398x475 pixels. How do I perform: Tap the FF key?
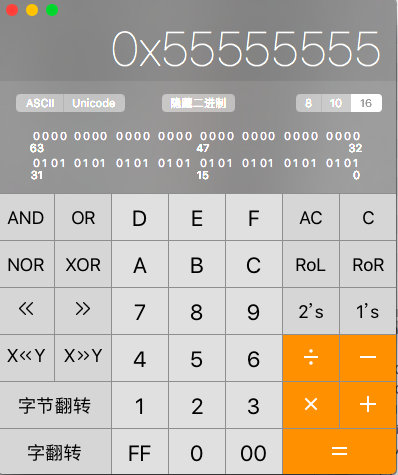140,452
